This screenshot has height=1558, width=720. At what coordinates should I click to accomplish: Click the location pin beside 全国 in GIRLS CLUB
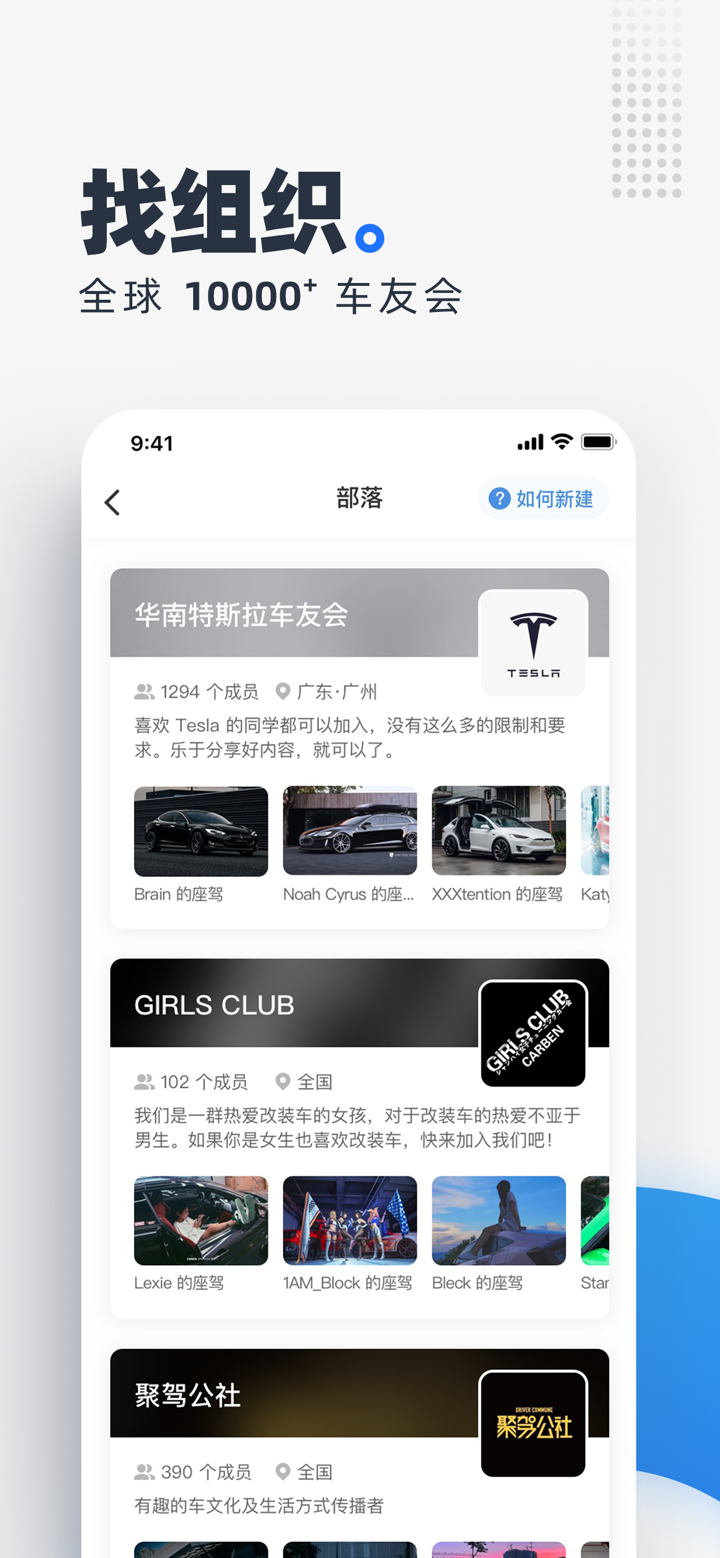click(280, 1081)
